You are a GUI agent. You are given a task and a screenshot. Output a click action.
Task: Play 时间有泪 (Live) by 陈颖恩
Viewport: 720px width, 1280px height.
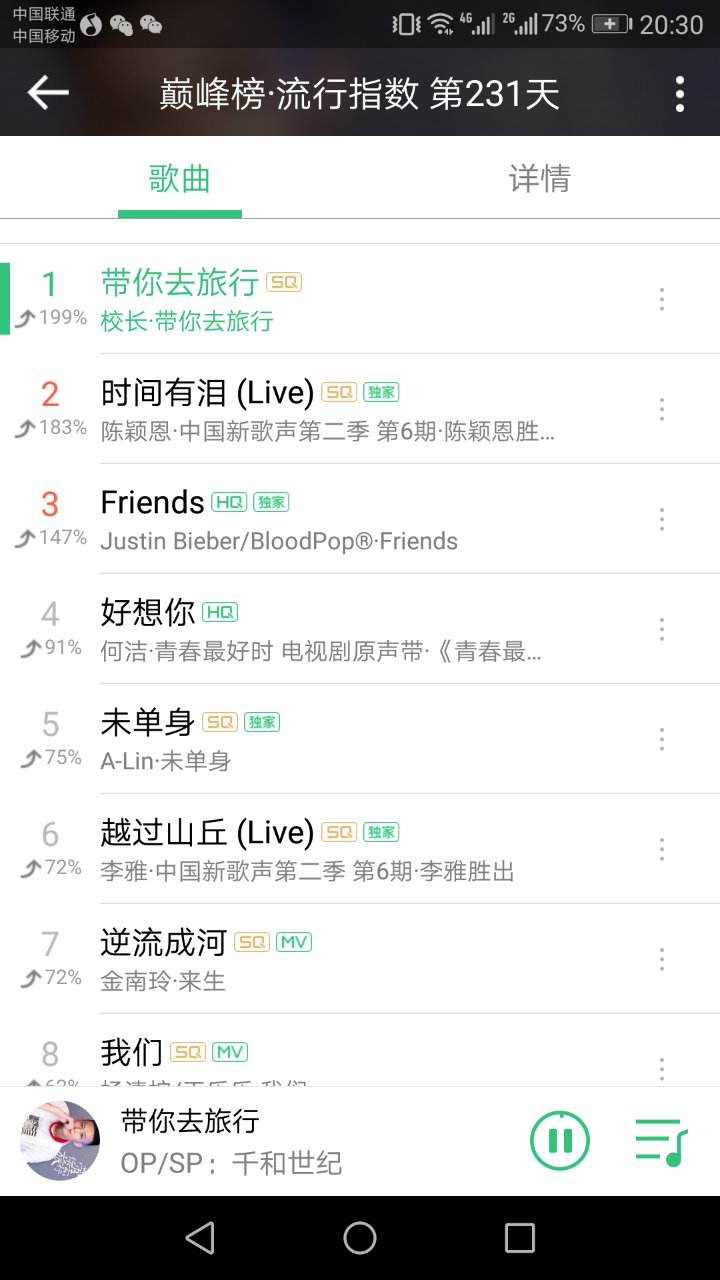point(300,408)
